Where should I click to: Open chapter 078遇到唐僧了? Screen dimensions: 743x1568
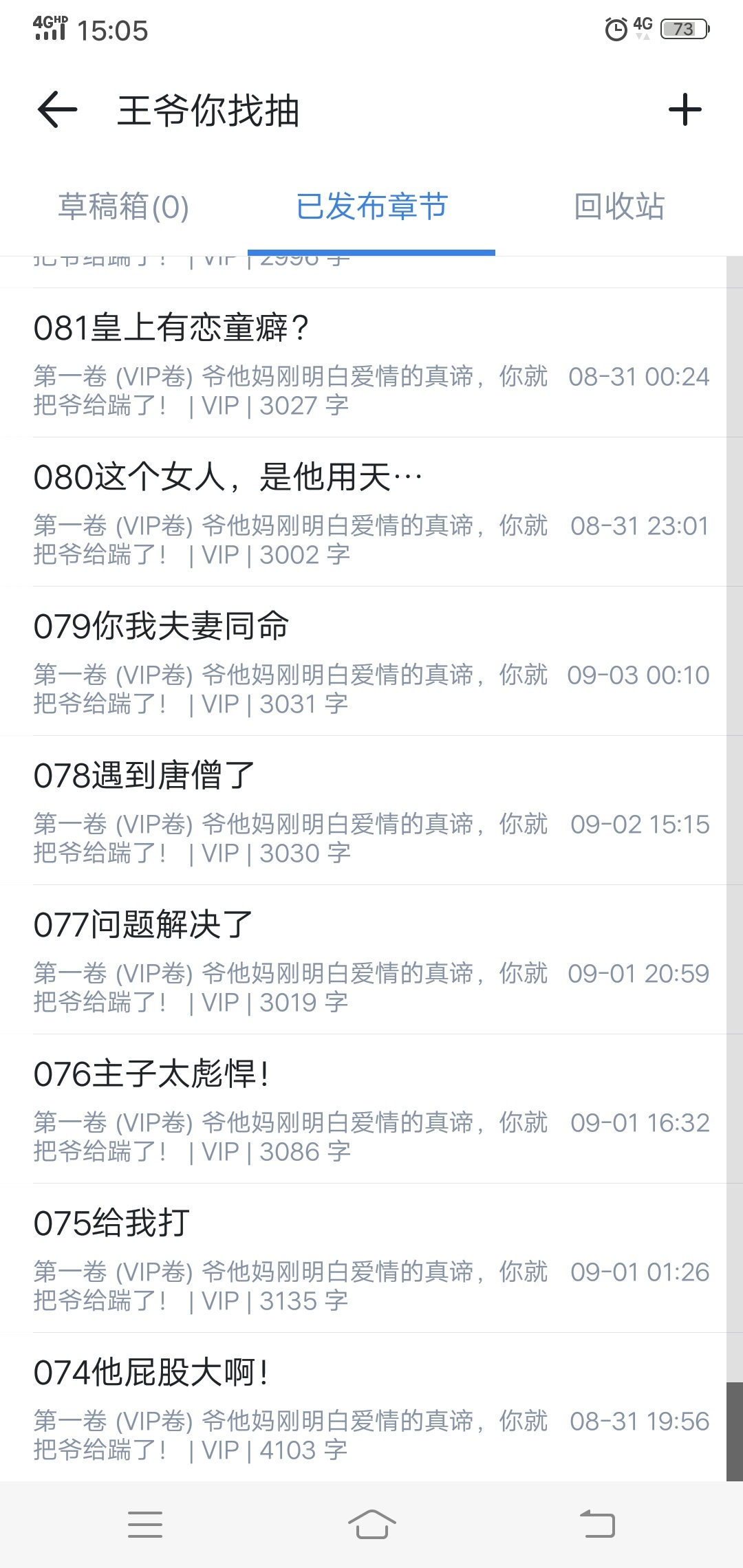click(363, 810)
